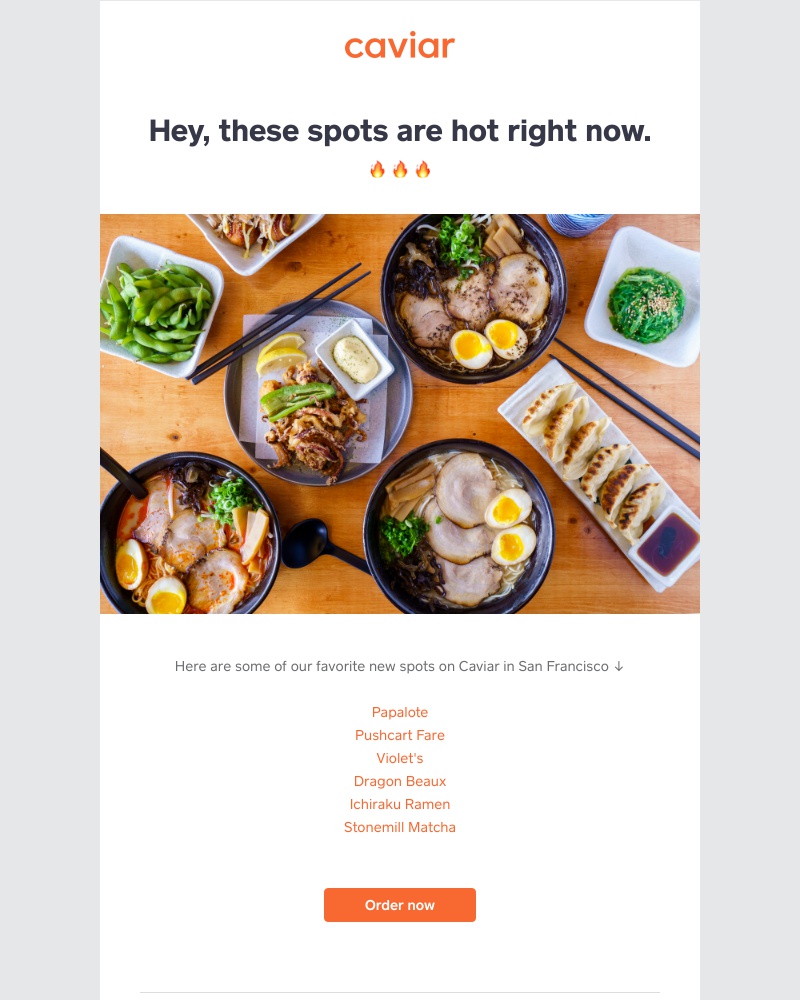800x1000 pixels.
Task: Select the leftmost fire emoji
Action: (x=376, y=168)
